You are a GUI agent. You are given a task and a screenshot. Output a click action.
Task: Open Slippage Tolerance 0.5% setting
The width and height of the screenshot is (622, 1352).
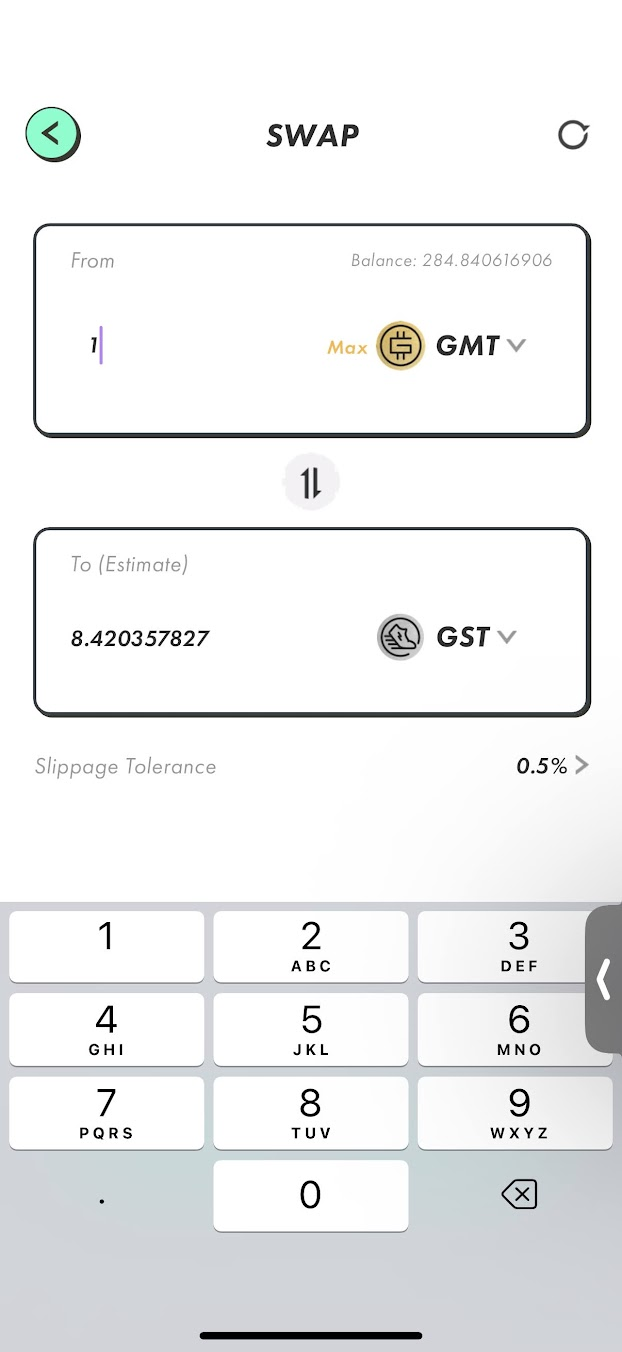coord(552,766)
